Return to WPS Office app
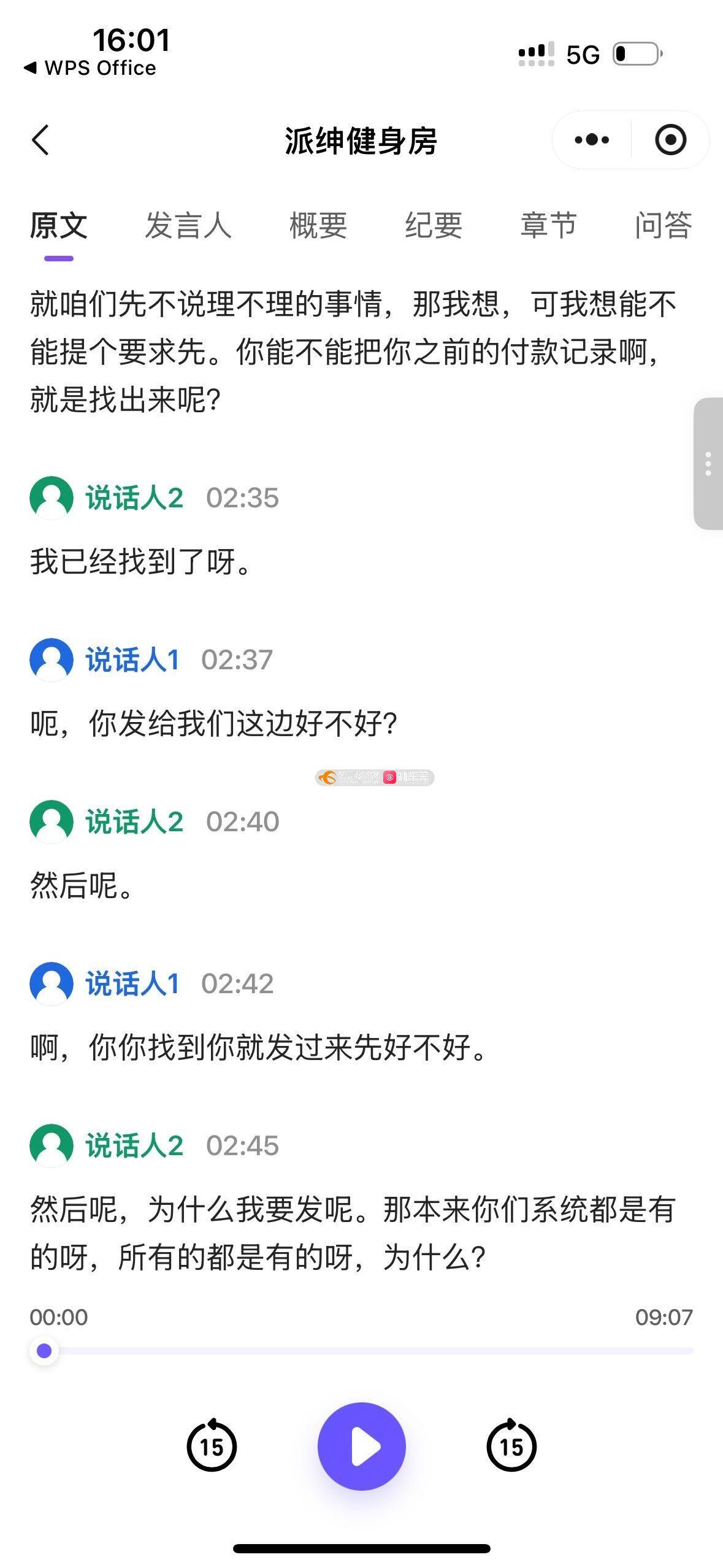Image resolution: width=723 pixels, height=1568 pixels. coord(91,68)
